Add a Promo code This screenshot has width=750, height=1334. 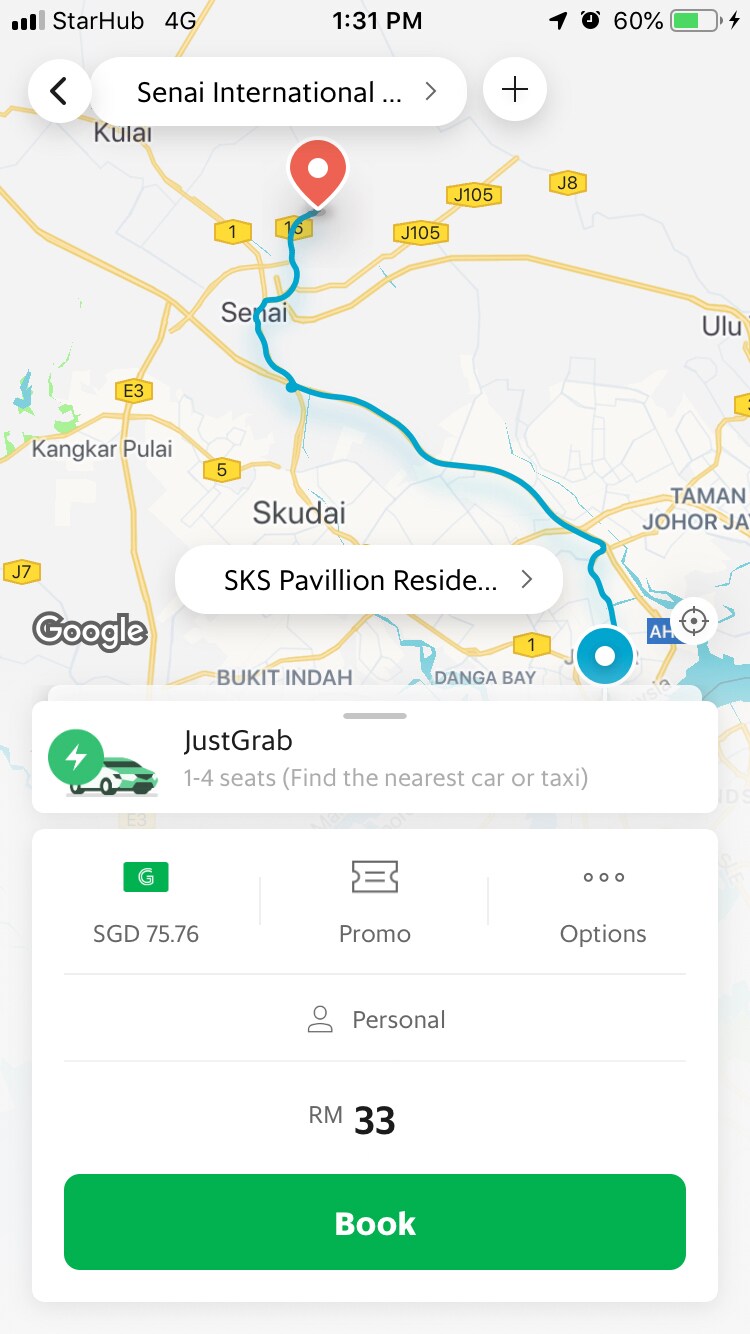(x=375, y=904)
